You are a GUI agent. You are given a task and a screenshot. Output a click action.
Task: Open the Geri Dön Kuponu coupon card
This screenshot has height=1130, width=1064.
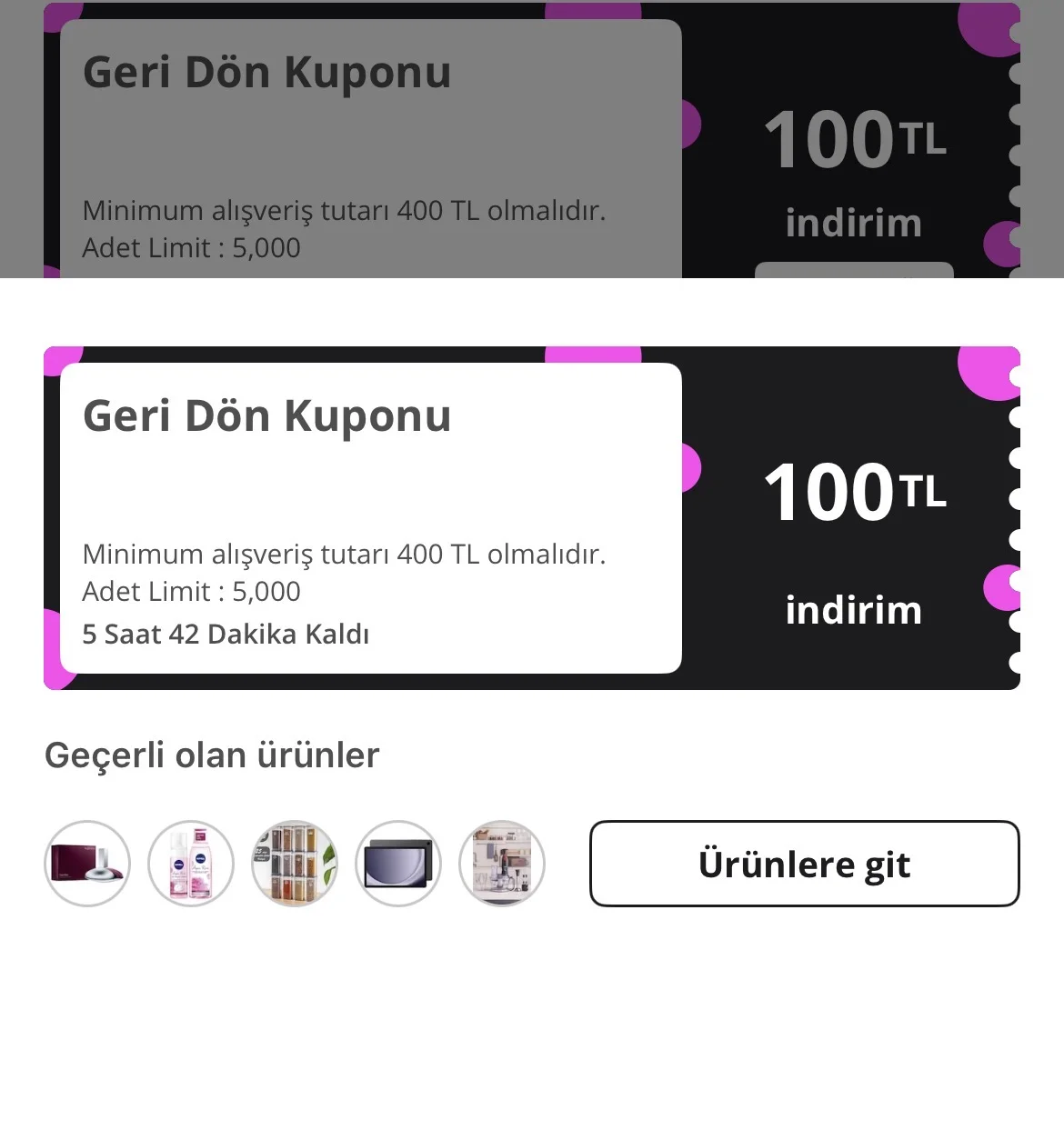tap(532, 514)
